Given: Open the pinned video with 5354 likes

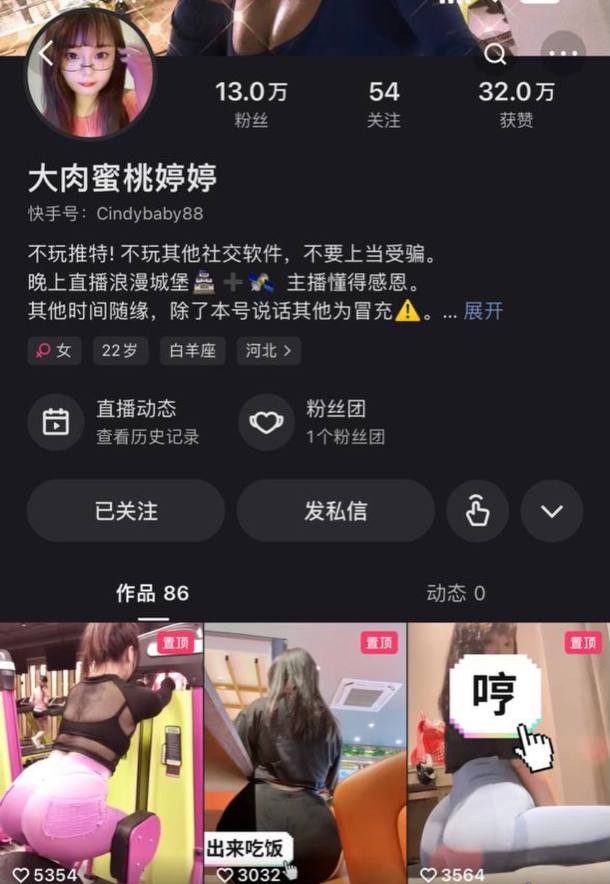Looking at the screenshot, I should pos(101,750).
